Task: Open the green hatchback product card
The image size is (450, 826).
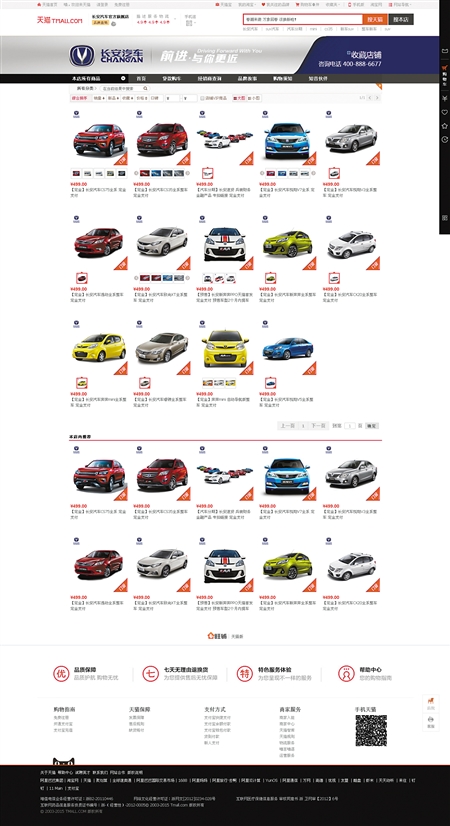Action: (288, 244)
